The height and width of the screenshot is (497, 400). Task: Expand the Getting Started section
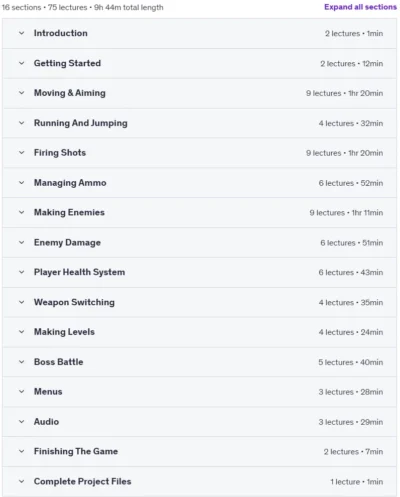coord(199,63)
